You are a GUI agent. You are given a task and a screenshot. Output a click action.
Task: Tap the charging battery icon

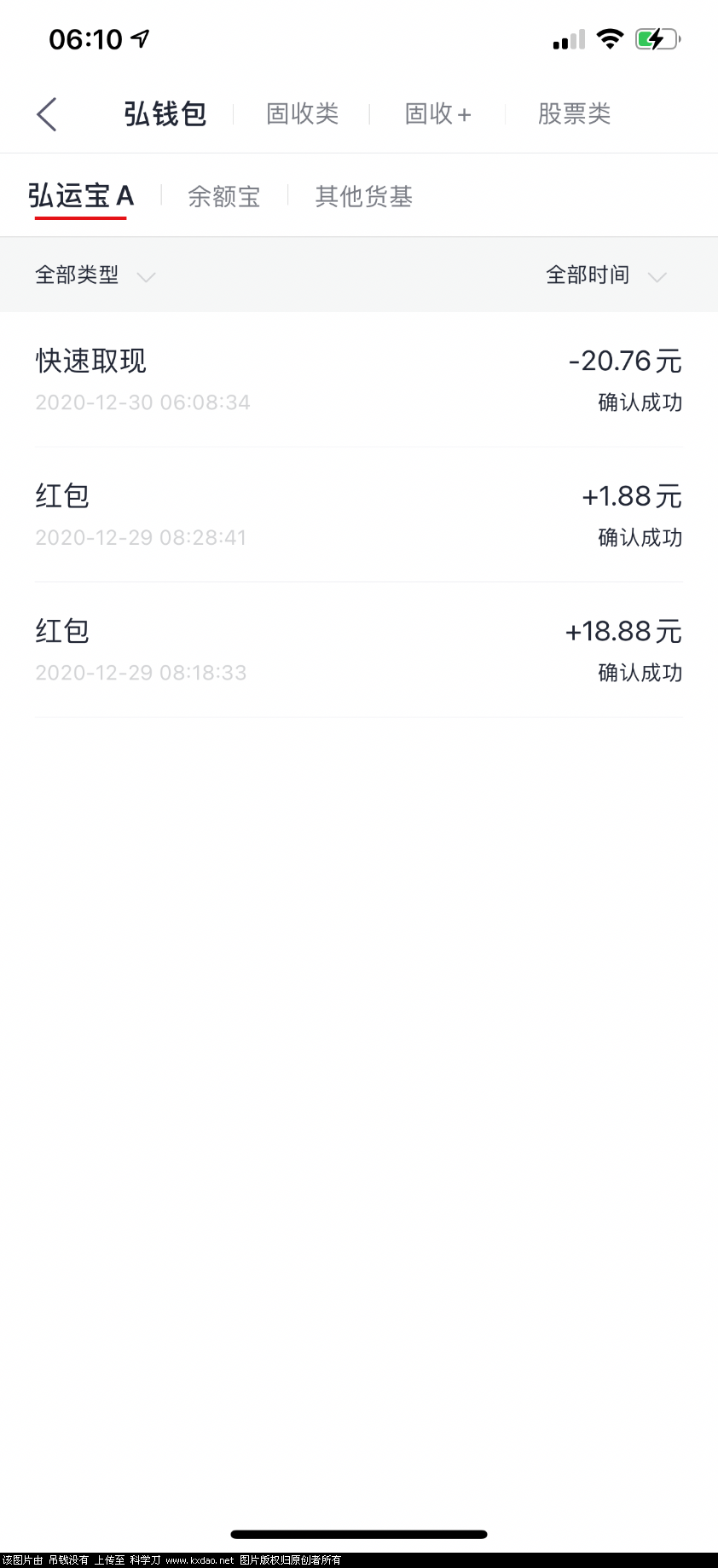point(656,38)
